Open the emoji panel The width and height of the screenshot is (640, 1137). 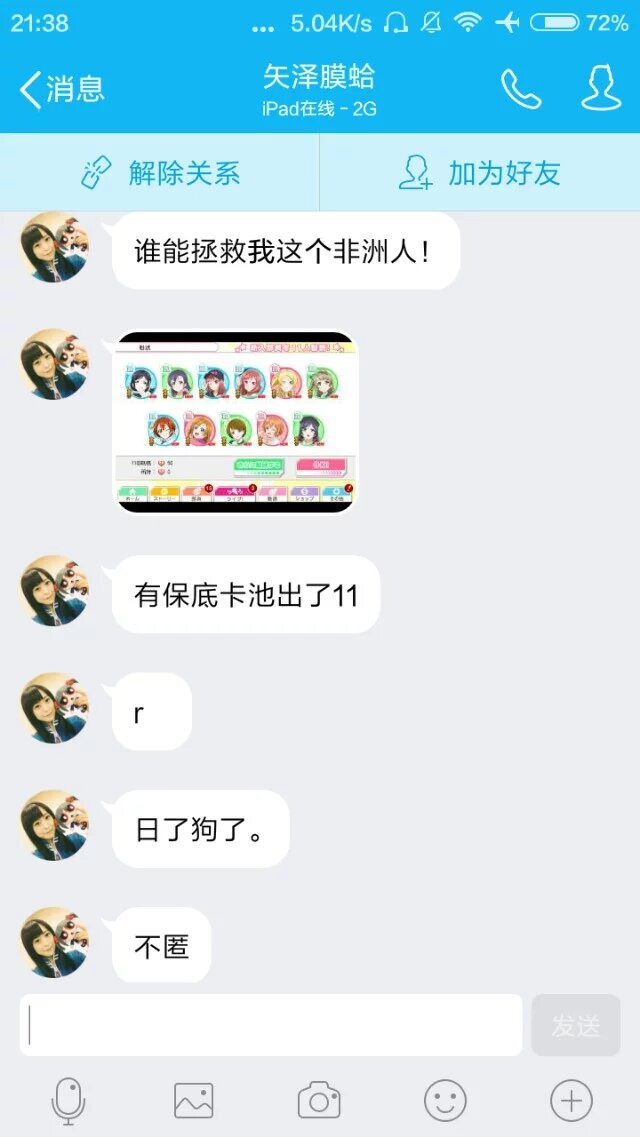[445, 1101]
